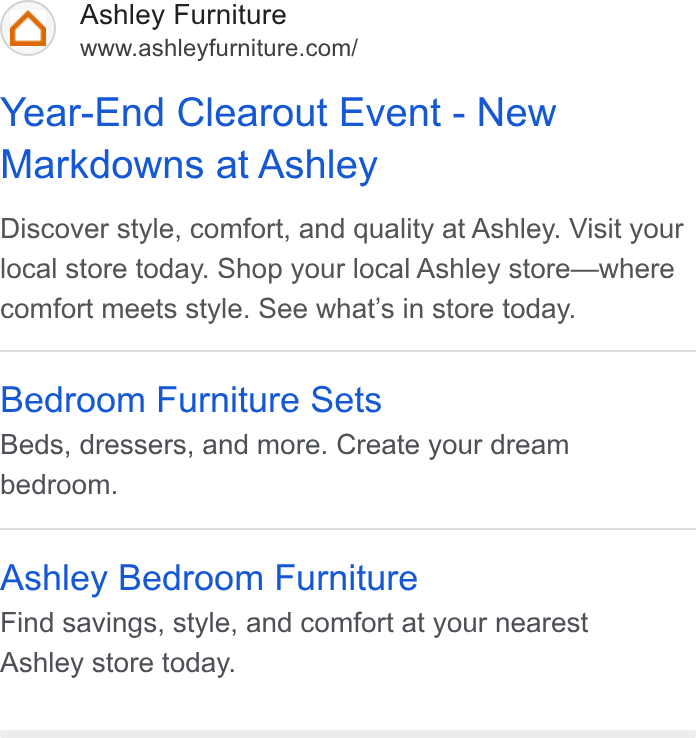The width and height of the screenshot is (696, 738).
Task: Open the Year-End Clearout Event headline link
Action: (x=278, y=138)
